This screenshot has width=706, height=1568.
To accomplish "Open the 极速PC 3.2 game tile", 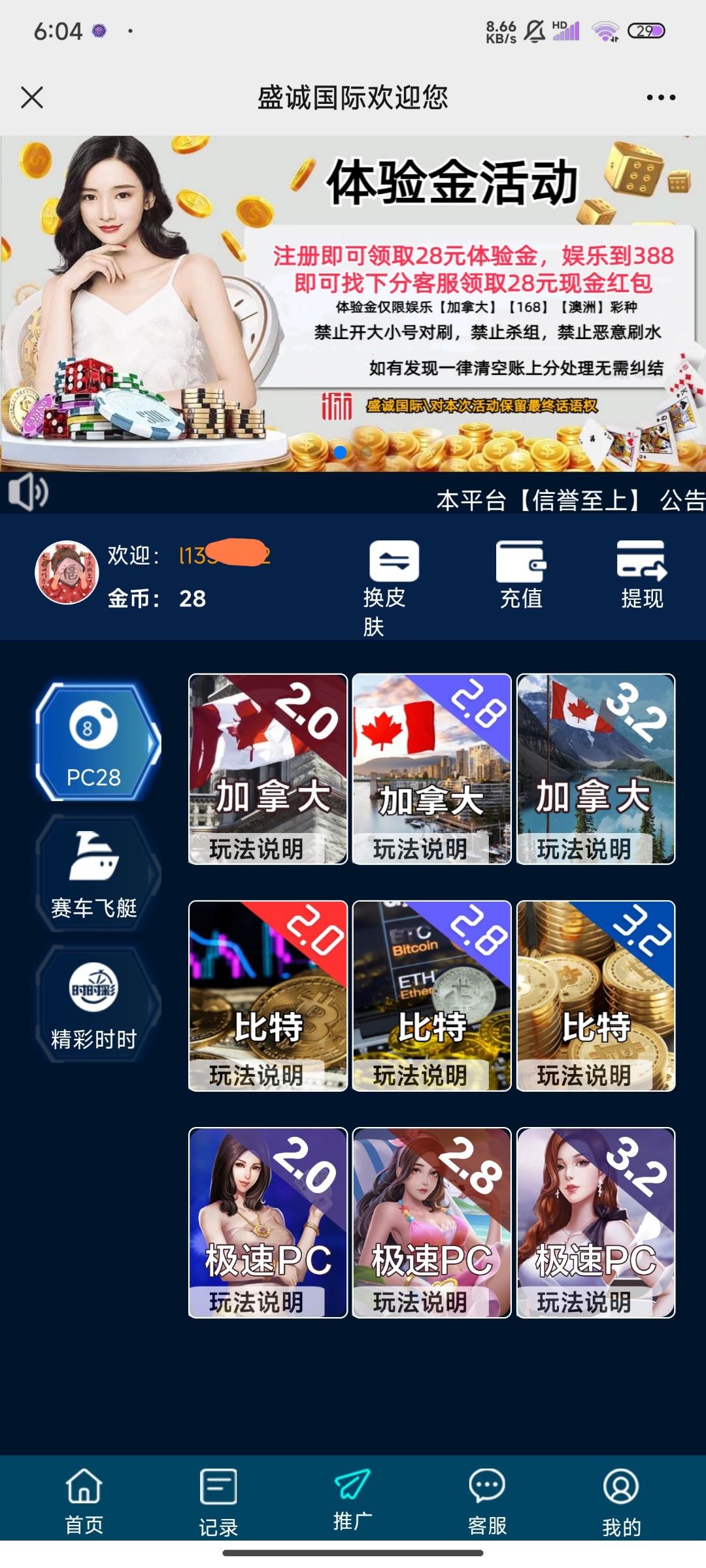I will point(596,1222).
